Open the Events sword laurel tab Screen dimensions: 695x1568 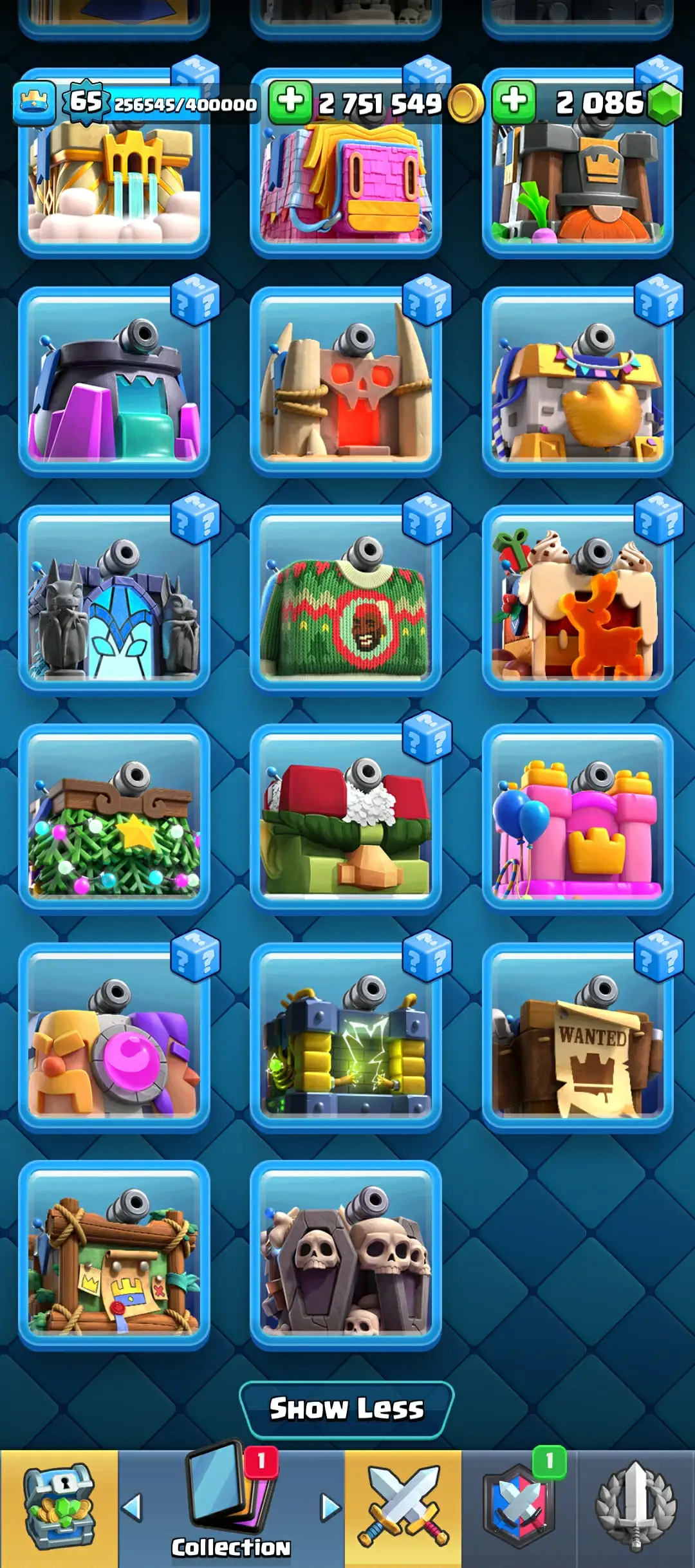pos(636,1507)
